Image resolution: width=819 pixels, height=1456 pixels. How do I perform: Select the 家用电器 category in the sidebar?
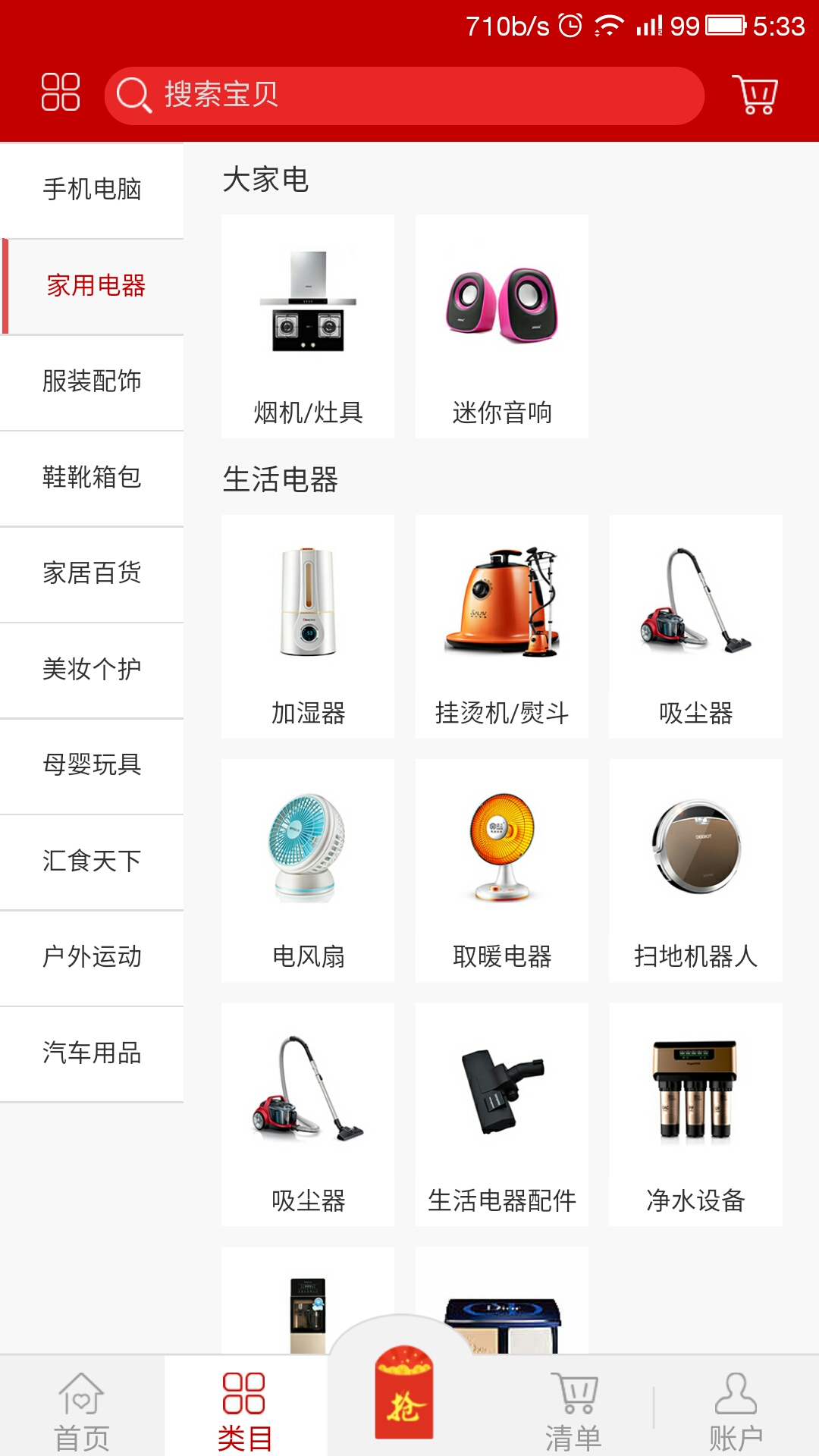[x=93, y=287]
